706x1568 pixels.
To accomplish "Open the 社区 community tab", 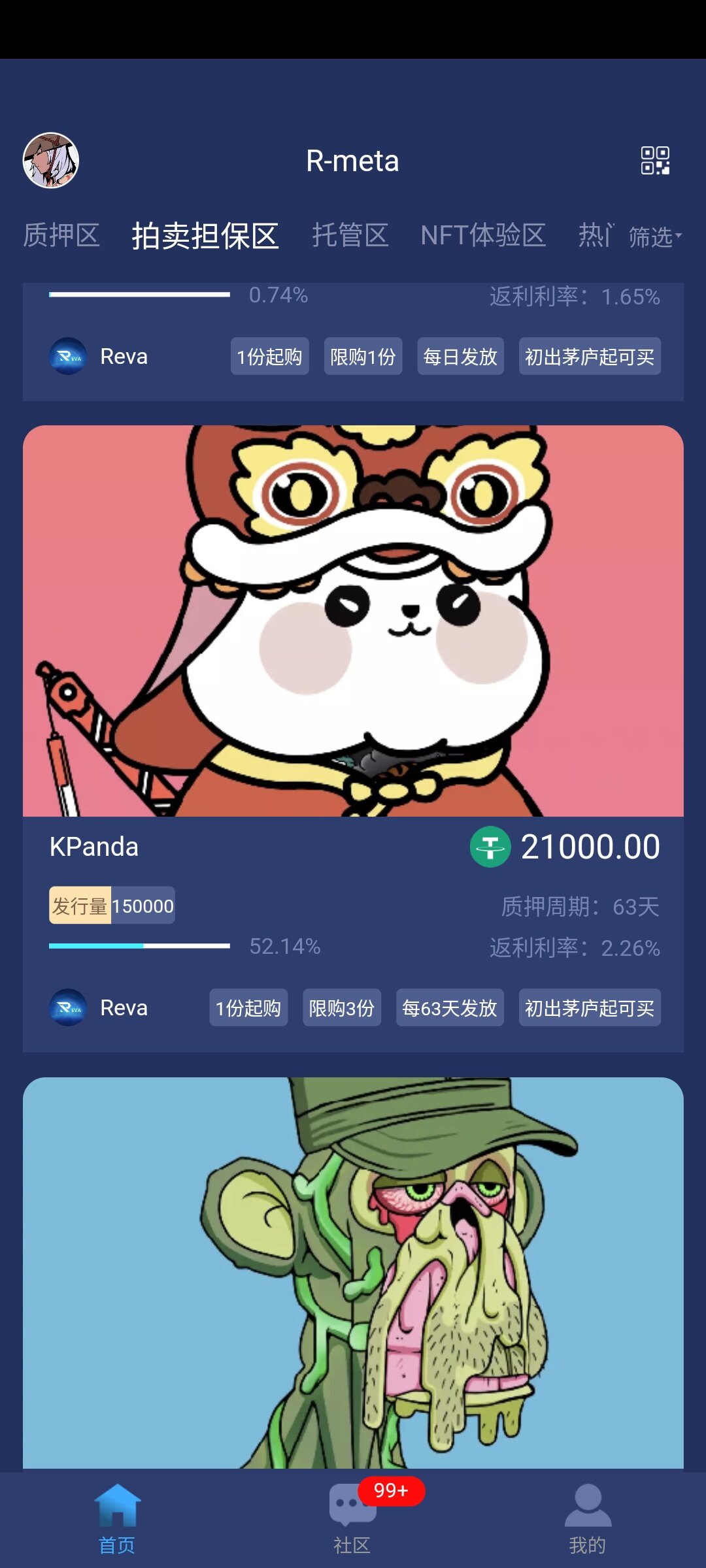I will [x=353, y=1519].
